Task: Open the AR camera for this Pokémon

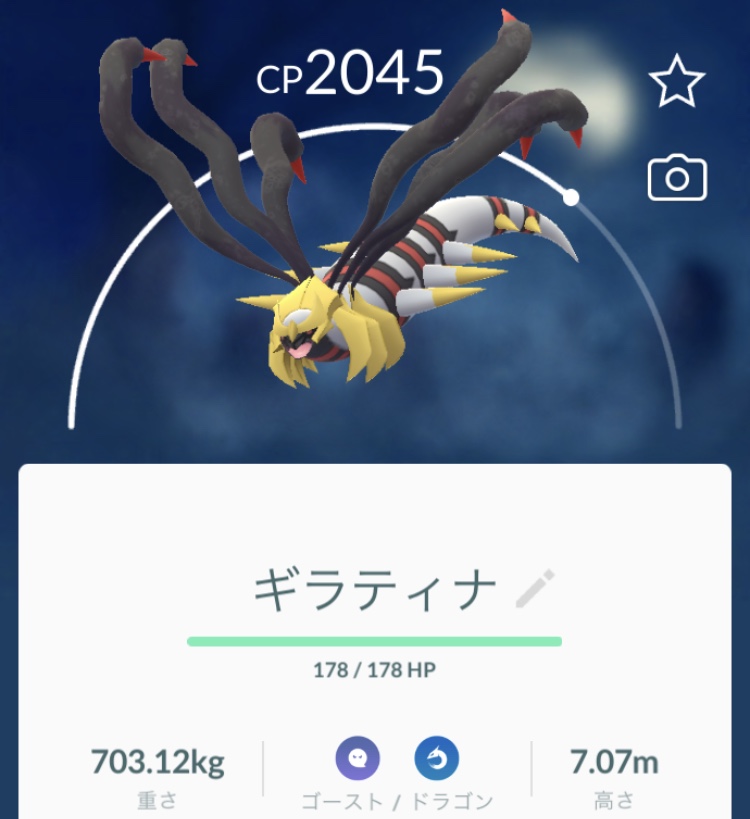Action: (677, 179)
